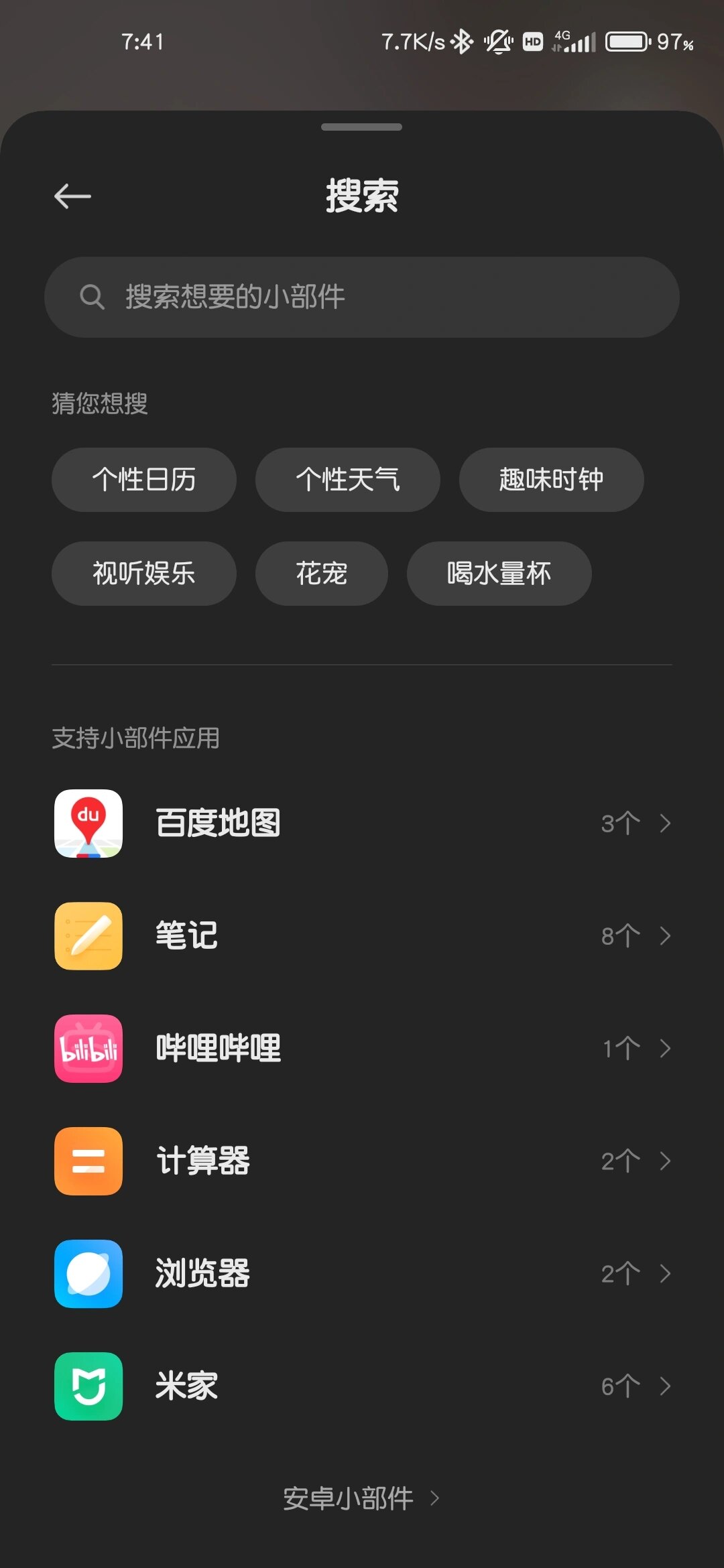Image resolution: width=724 pixels, height=1568 pixels.
Task: Tap the back arrow at top left
Action: tap(72, 196)
